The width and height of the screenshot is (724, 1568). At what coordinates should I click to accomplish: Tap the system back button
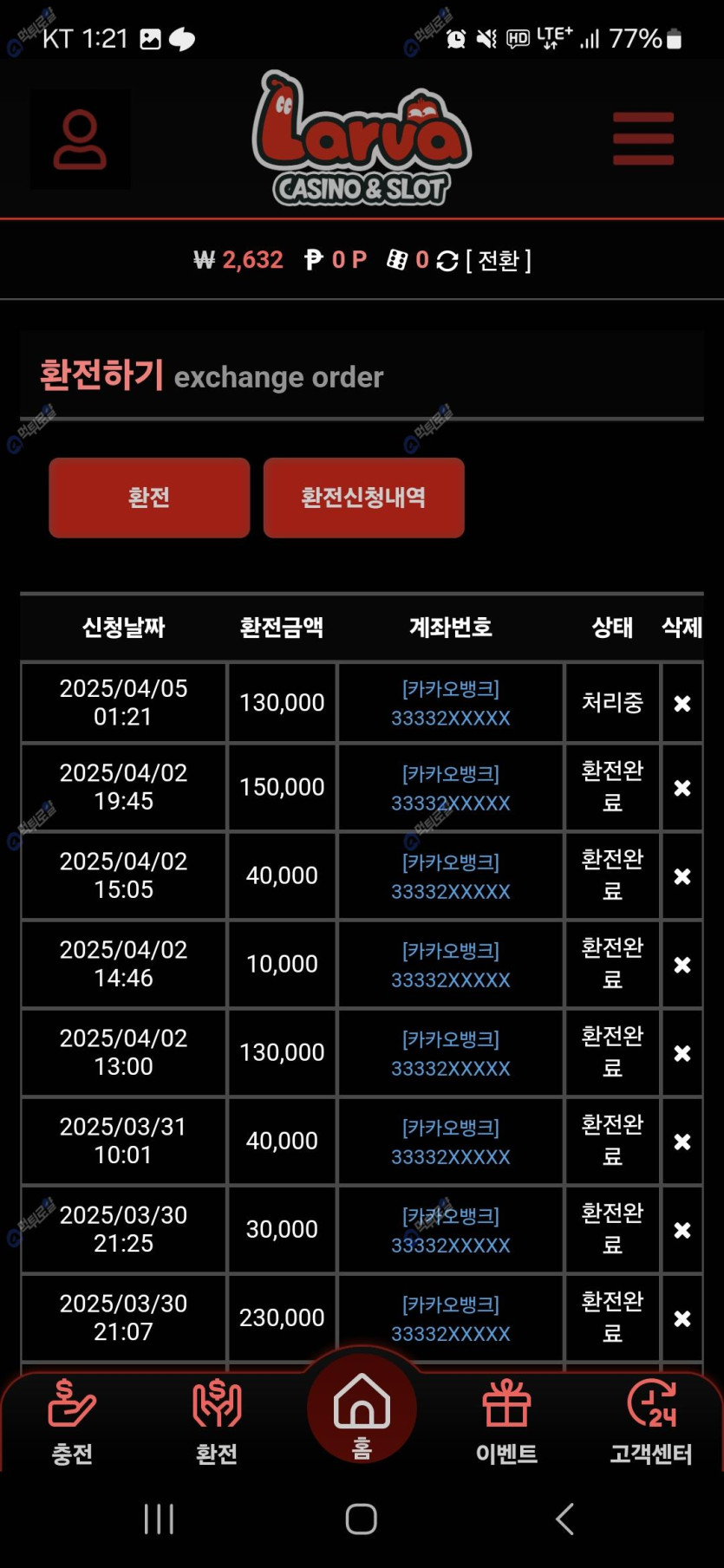point(564,1519)
